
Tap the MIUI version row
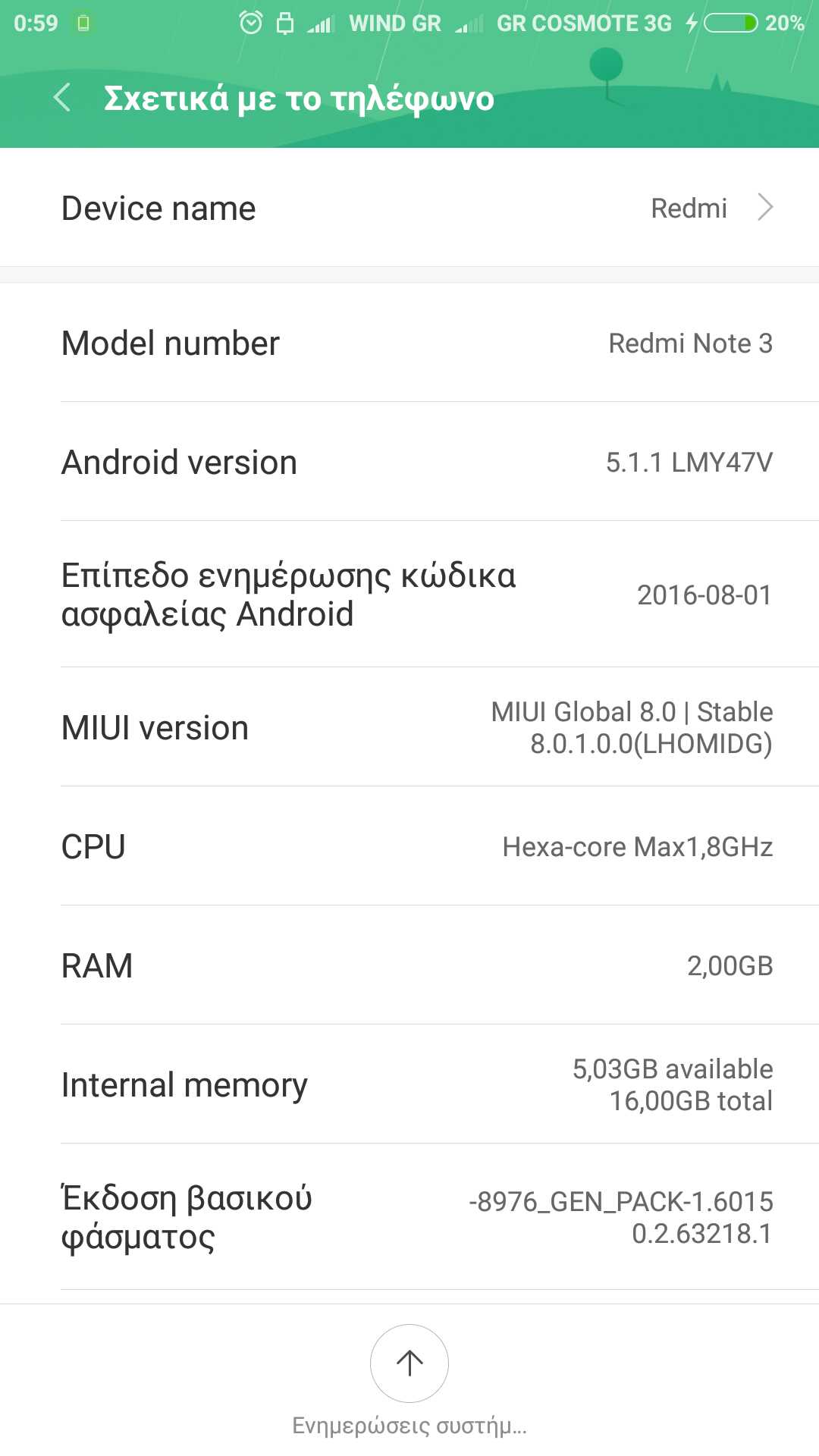(409, 727)
